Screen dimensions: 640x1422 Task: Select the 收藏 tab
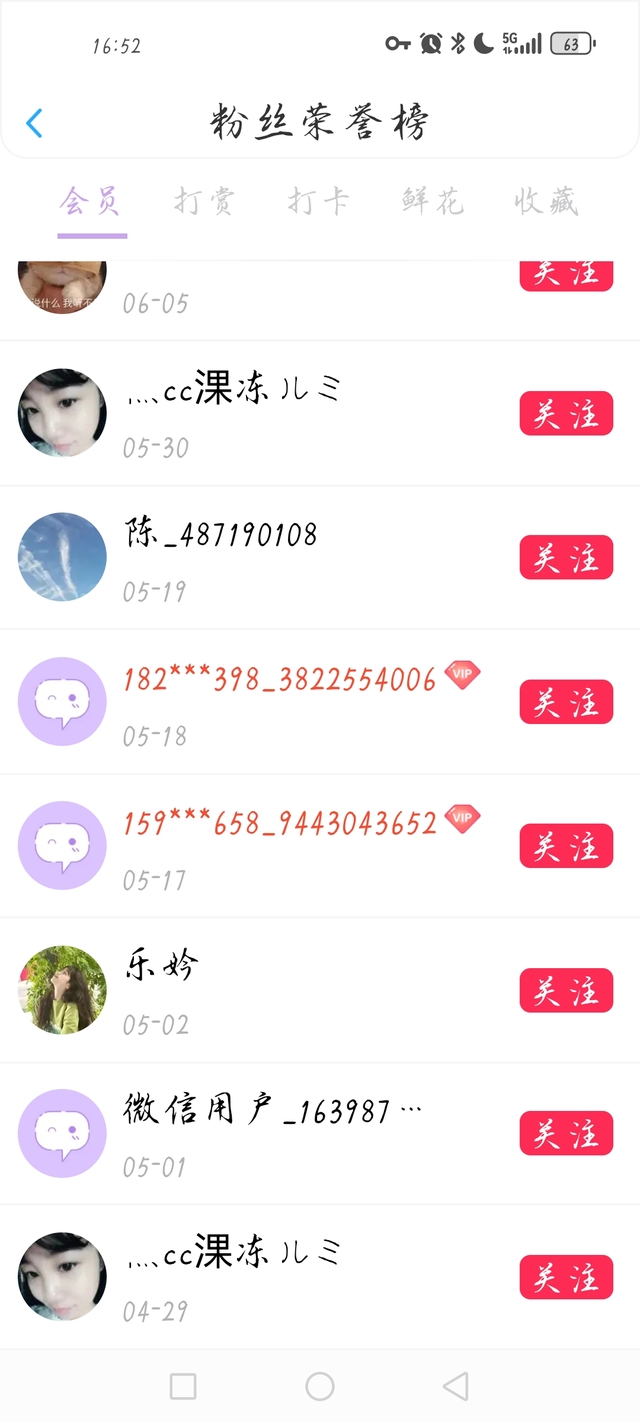(546, 201)
